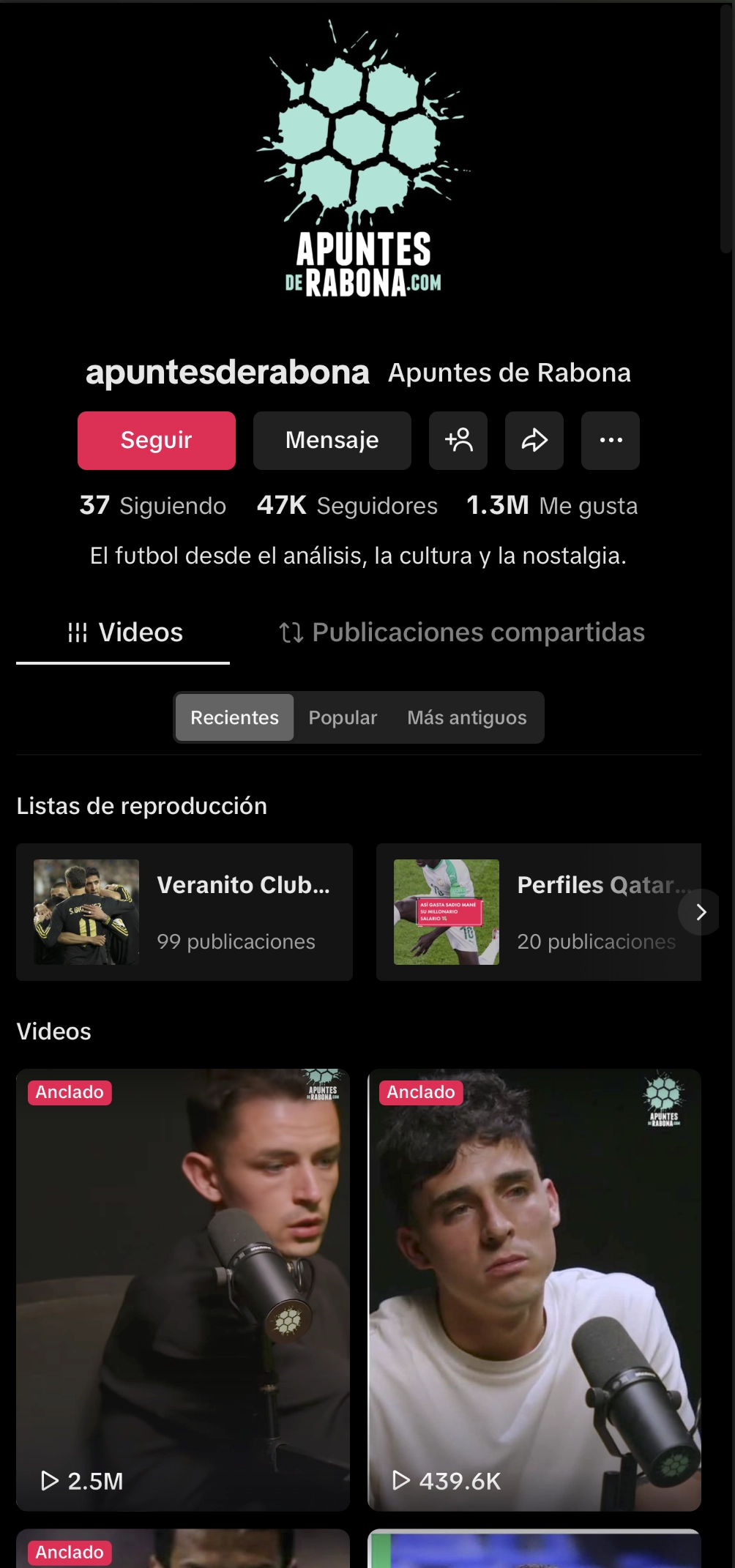Screen dimensions: 735x1568
Task: Open the add friend suggestions icon
Action: point(458,440)
